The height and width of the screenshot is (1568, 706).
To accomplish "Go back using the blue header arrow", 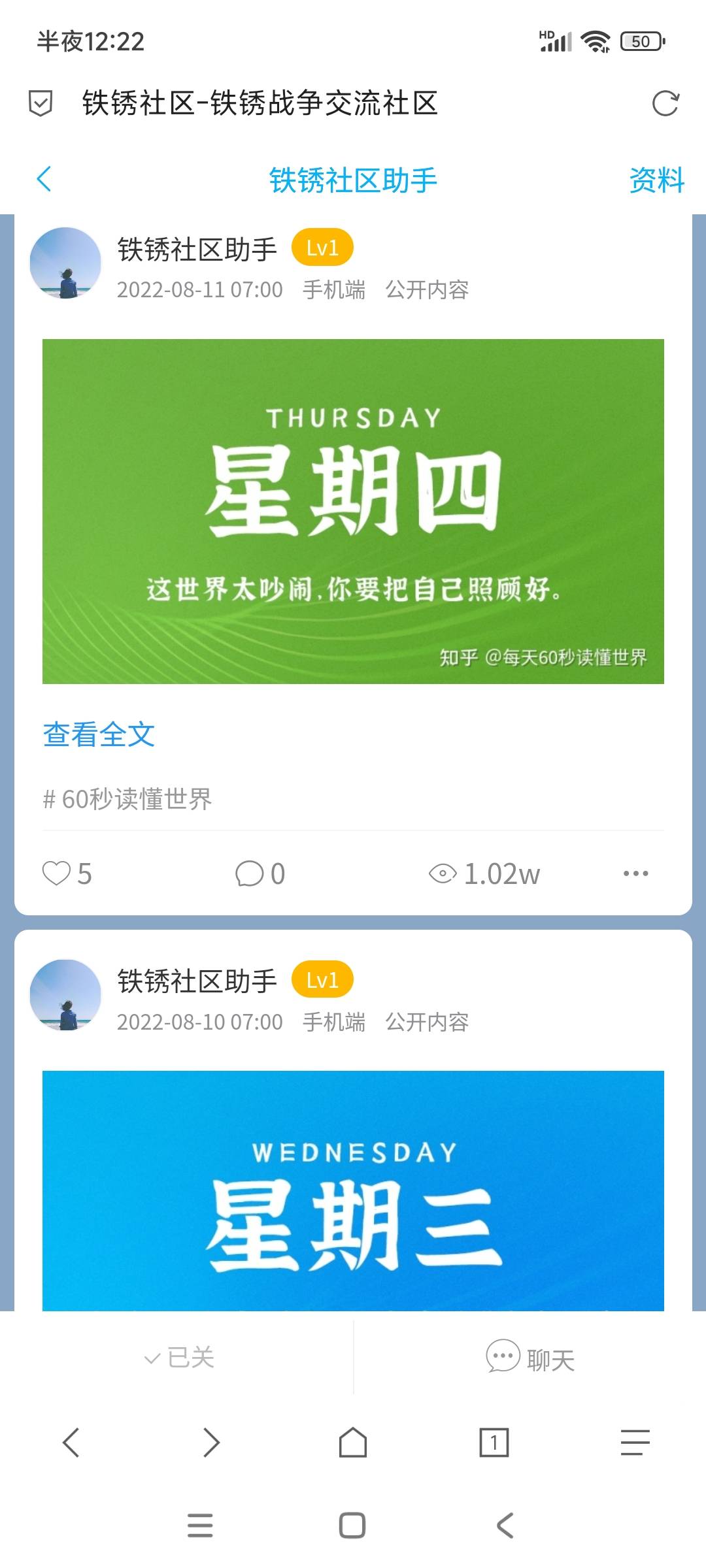I will (x=44, y=179).
